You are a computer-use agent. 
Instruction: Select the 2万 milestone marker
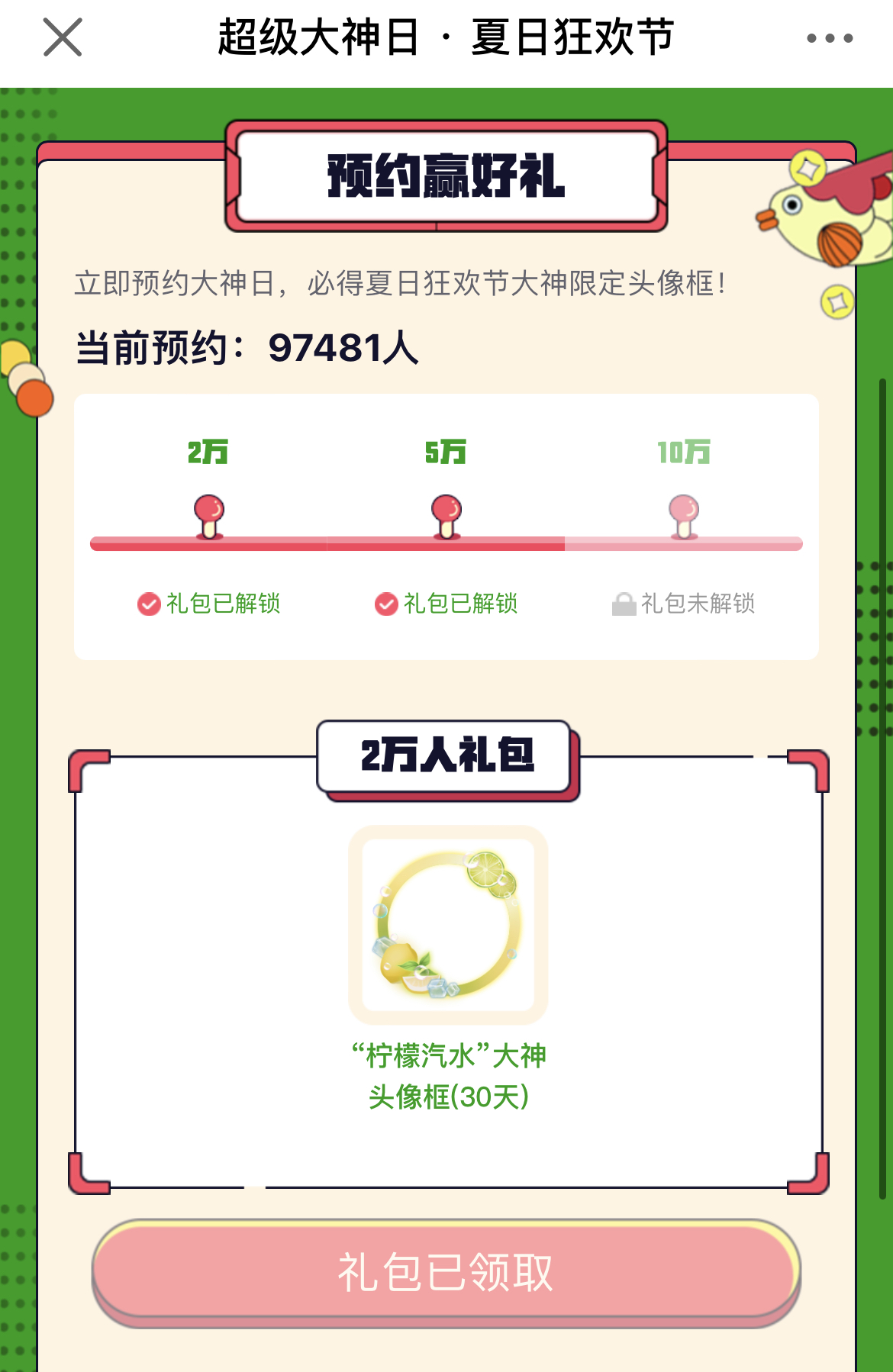(x=208, y=517)
